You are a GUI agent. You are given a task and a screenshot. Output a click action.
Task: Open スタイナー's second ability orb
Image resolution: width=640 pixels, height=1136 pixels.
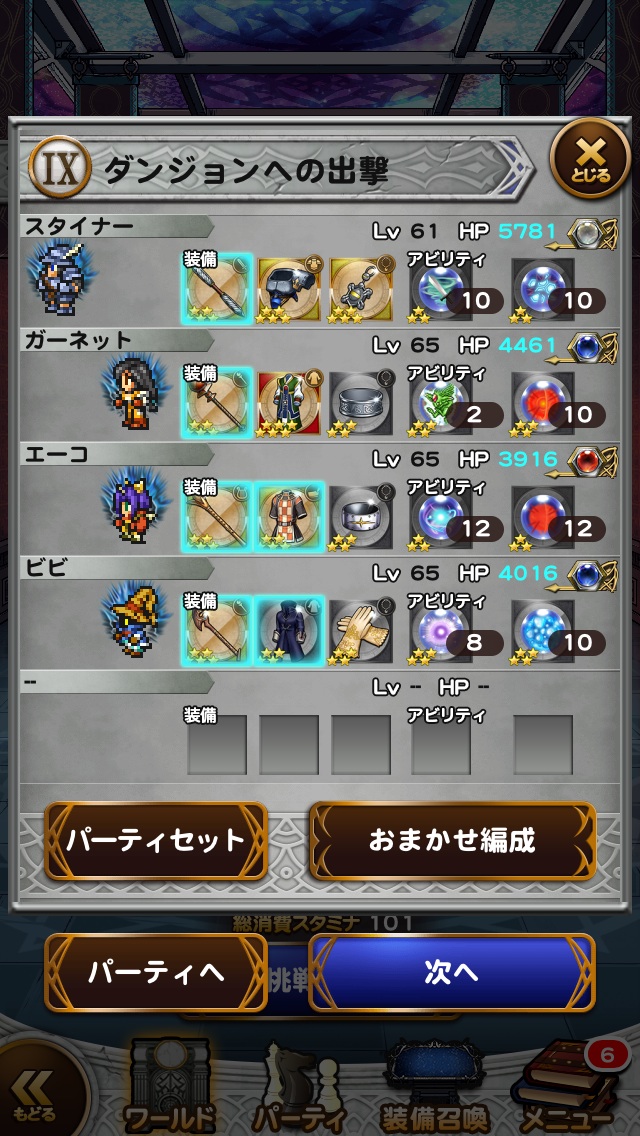coord(545,288)
